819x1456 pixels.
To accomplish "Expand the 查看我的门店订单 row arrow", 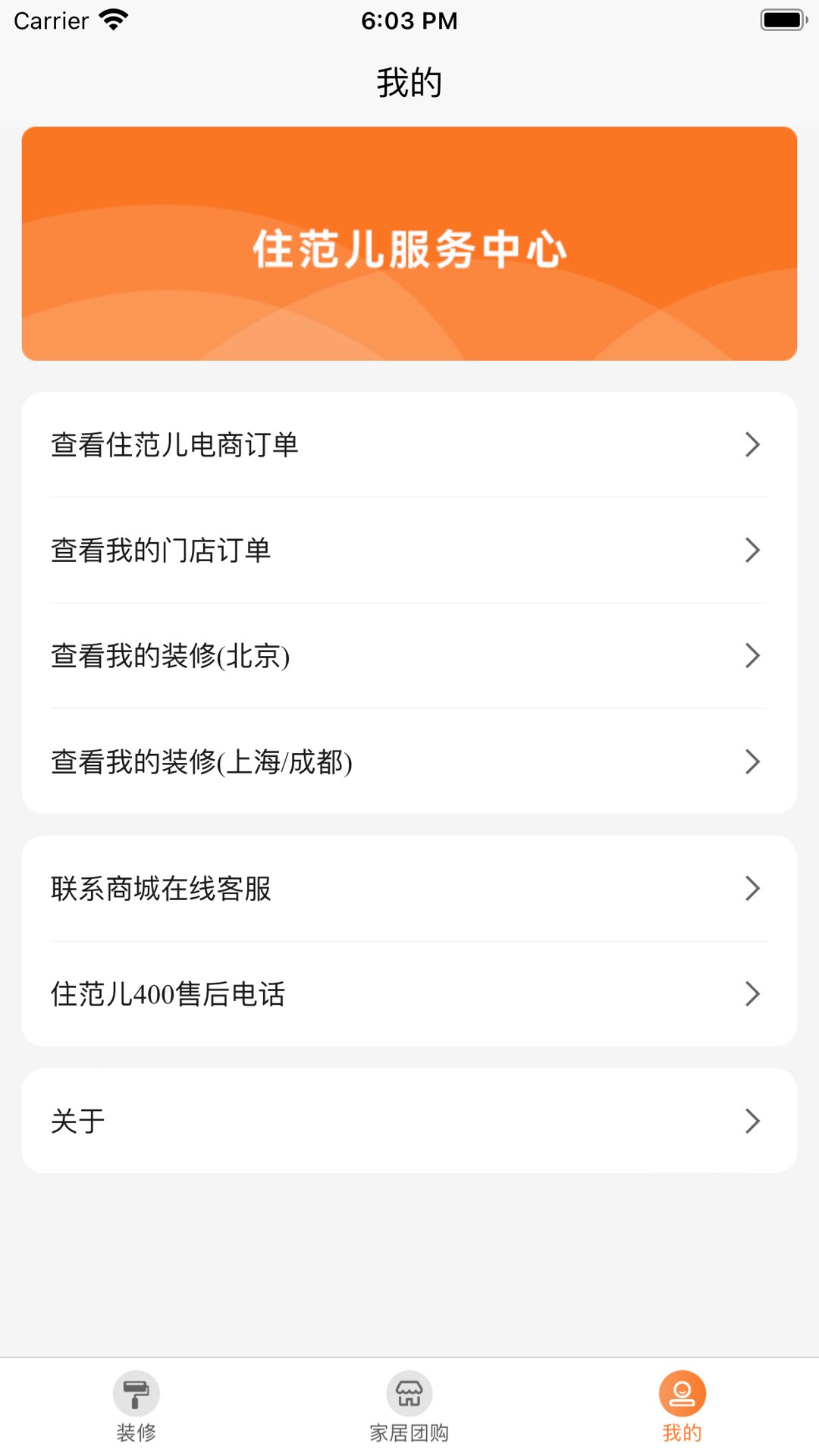I will [753, 551].
